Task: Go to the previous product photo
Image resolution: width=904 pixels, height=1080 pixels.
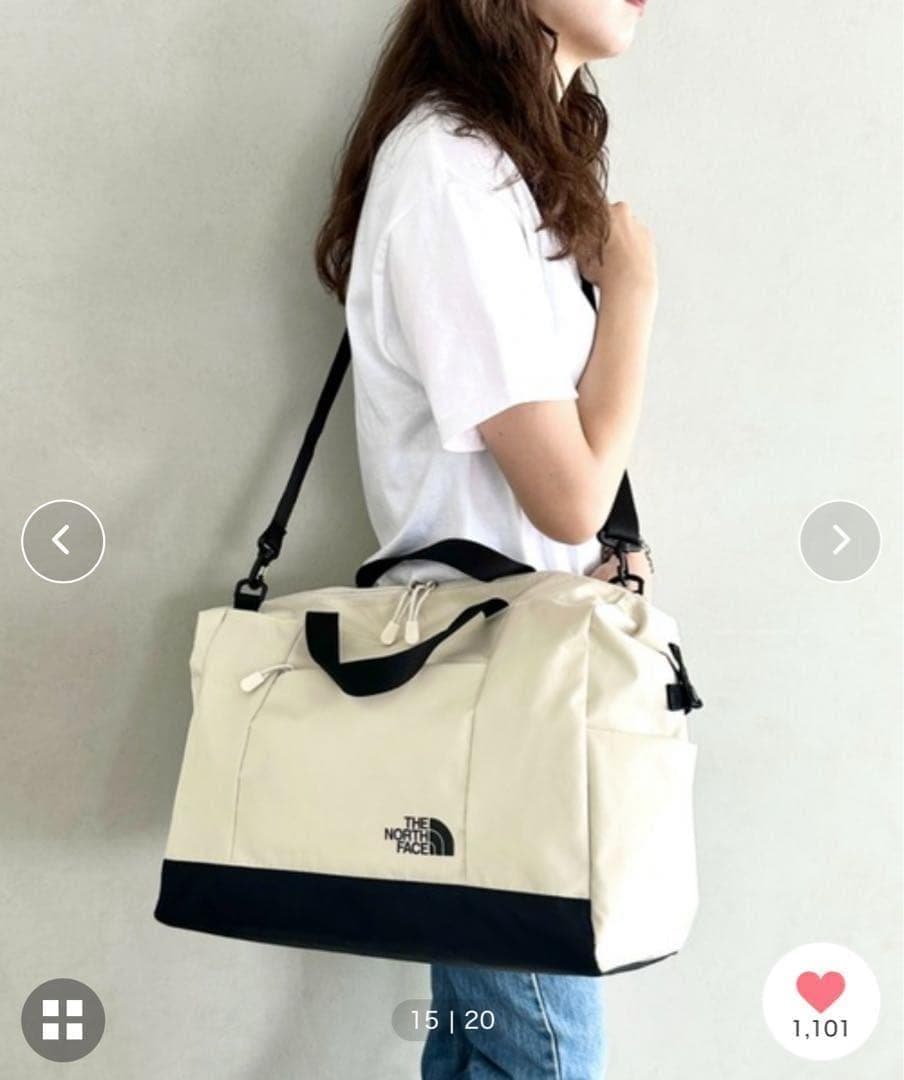Action: tap(63, 541)
